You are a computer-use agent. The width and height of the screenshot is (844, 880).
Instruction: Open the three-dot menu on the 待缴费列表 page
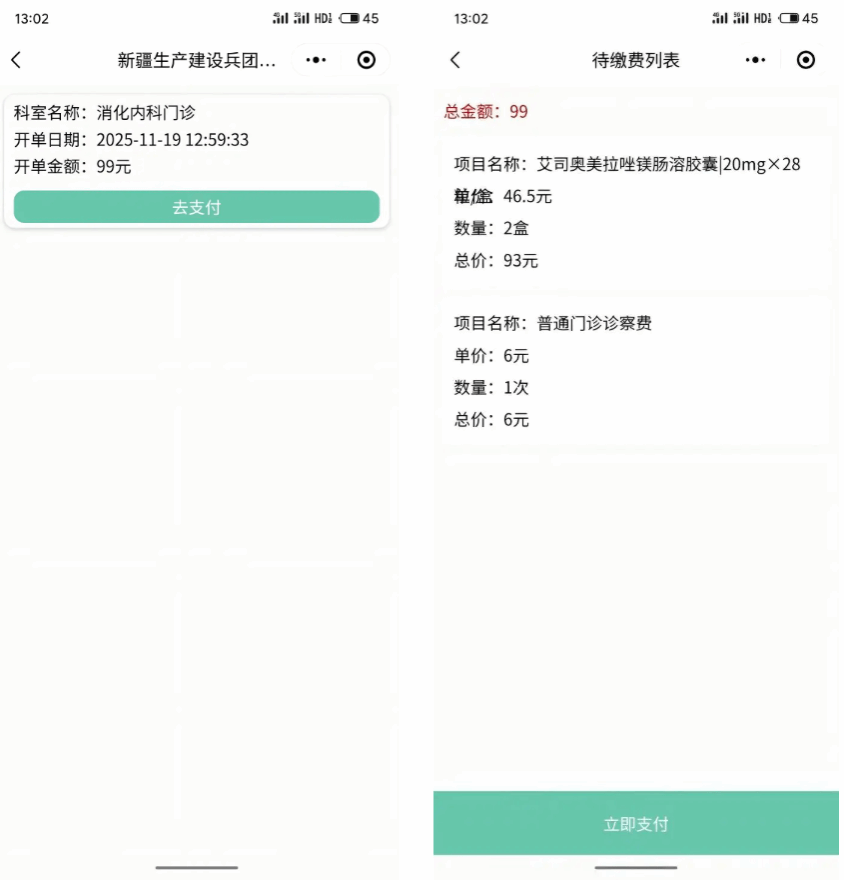tap(756, 60)
